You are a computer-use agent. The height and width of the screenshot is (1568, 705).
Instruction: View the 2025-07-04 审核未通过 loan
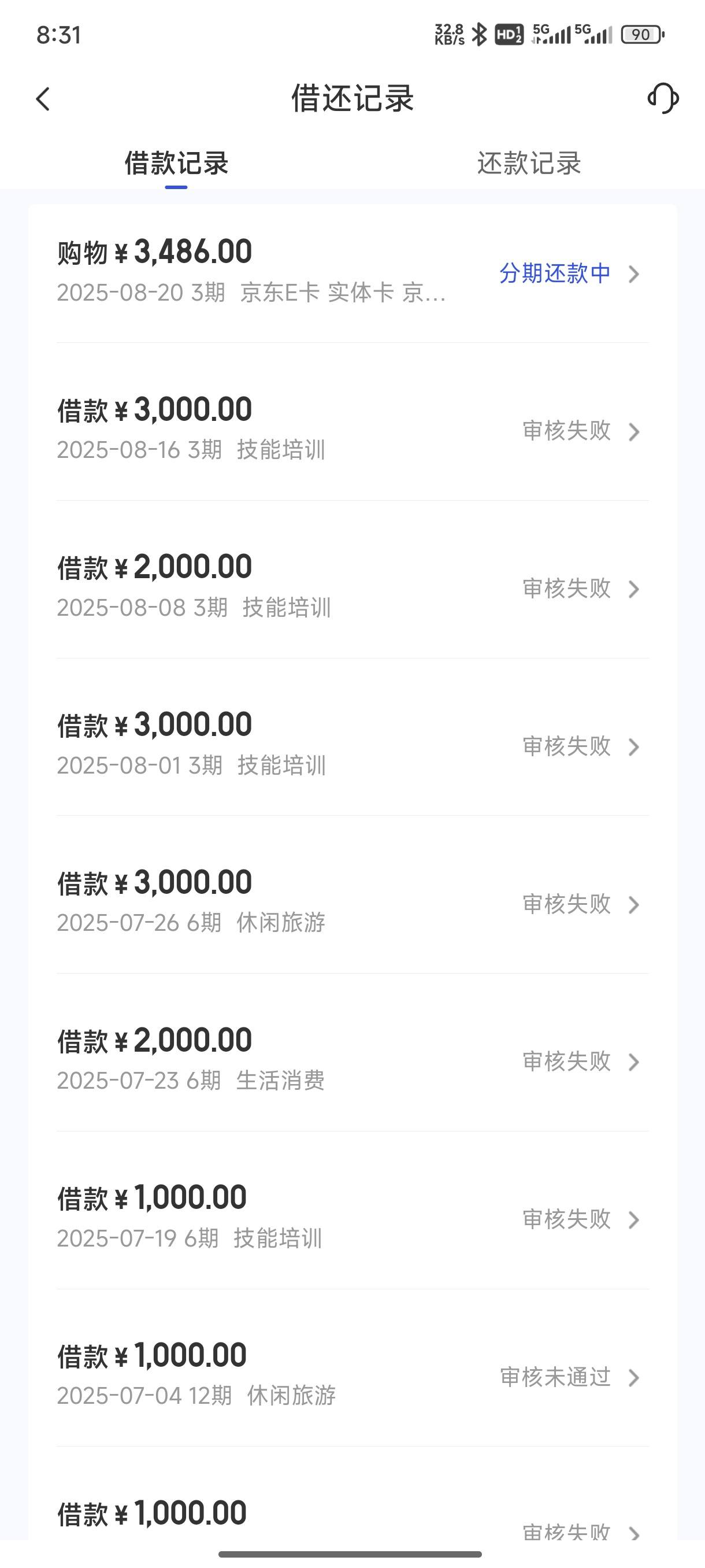pos(353,1375)
